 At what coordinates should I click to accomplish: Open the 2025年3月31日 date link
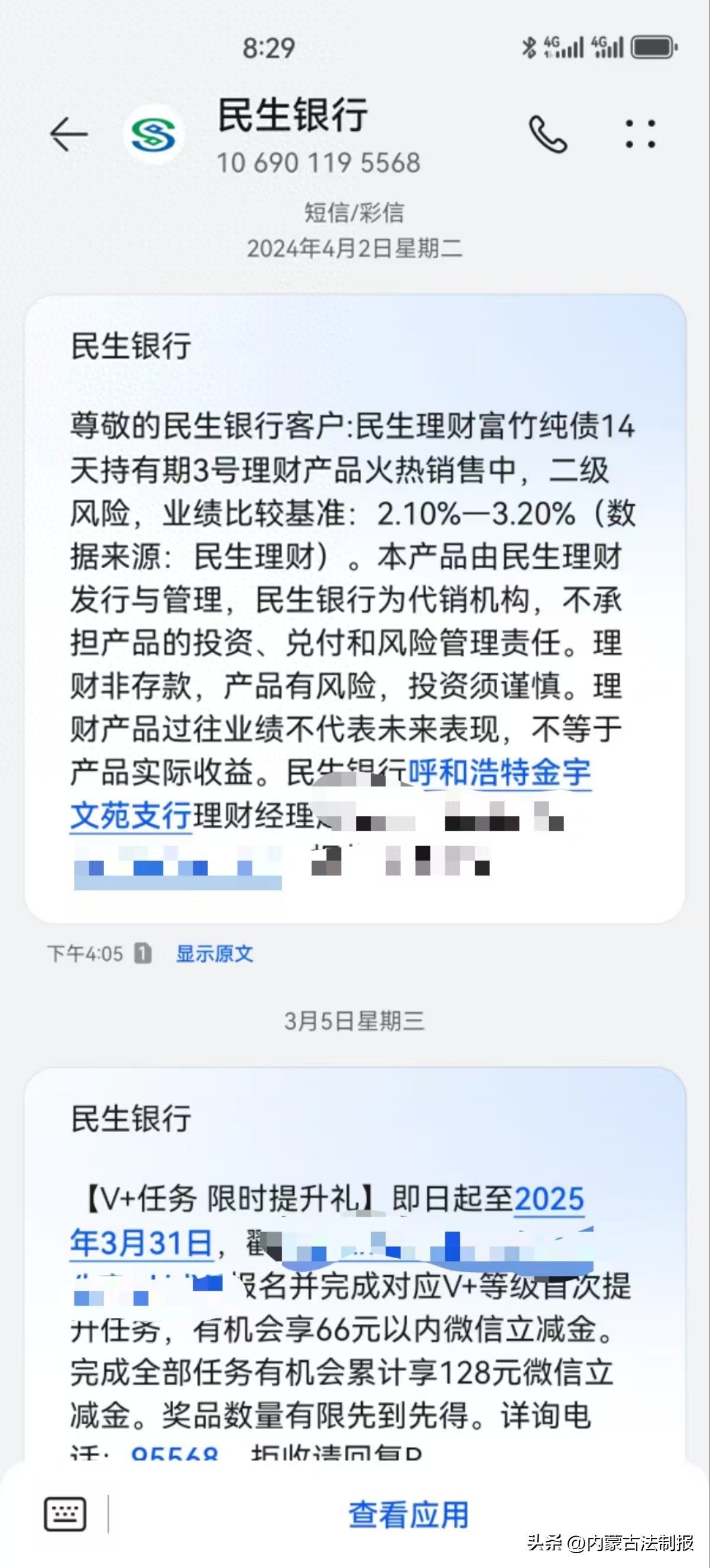pyautogui.click(x=549, y=1199)
